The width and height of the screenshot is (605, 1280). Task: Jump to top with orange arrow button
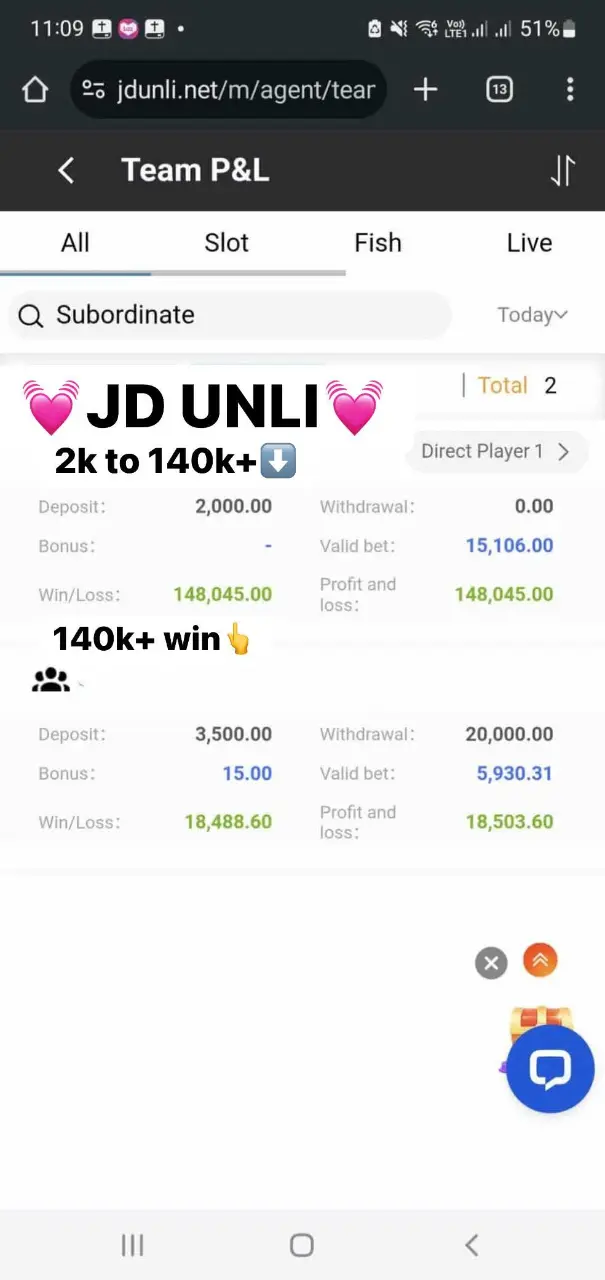540,961
